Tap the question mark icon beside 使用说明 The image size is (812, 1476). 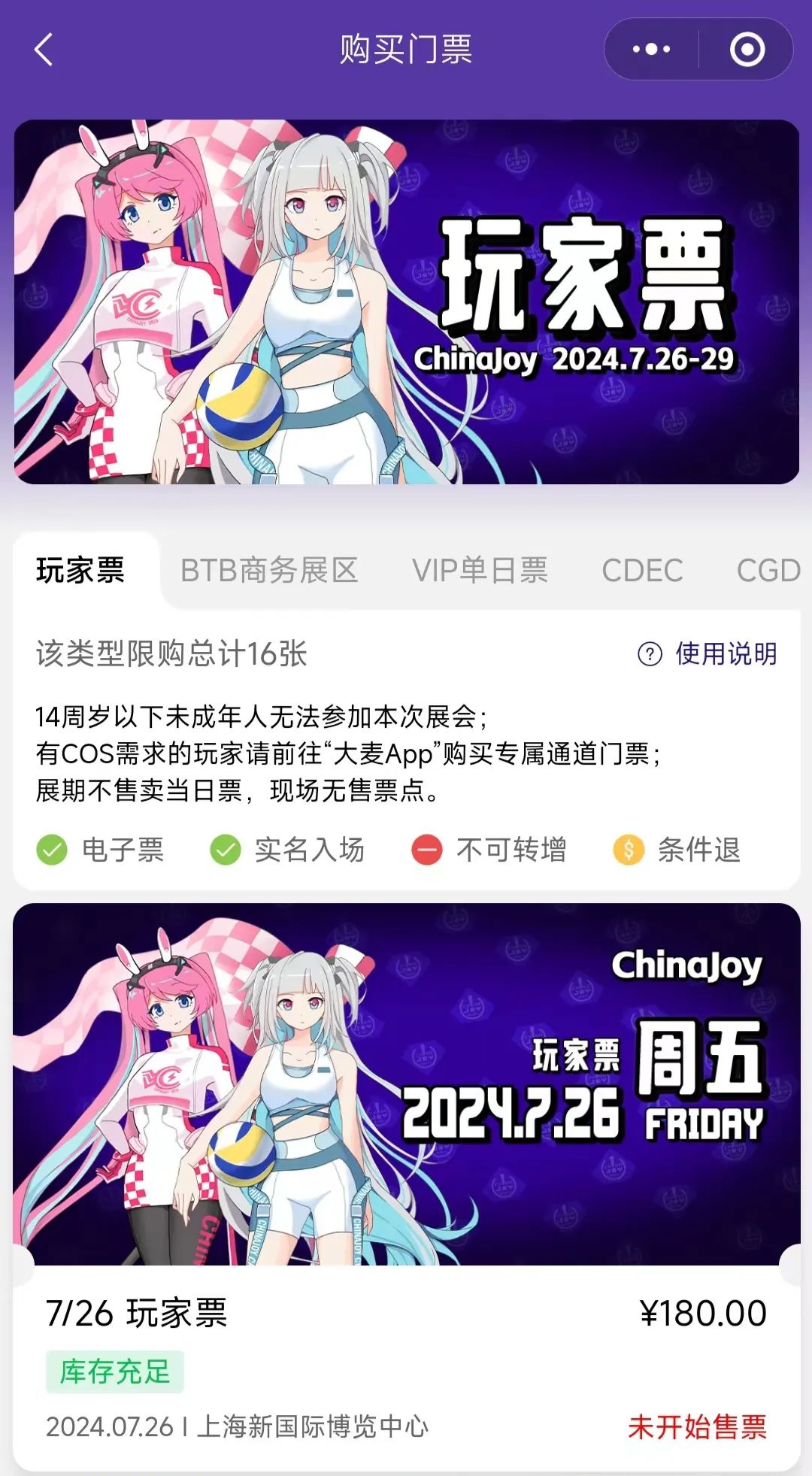[651, 654]
